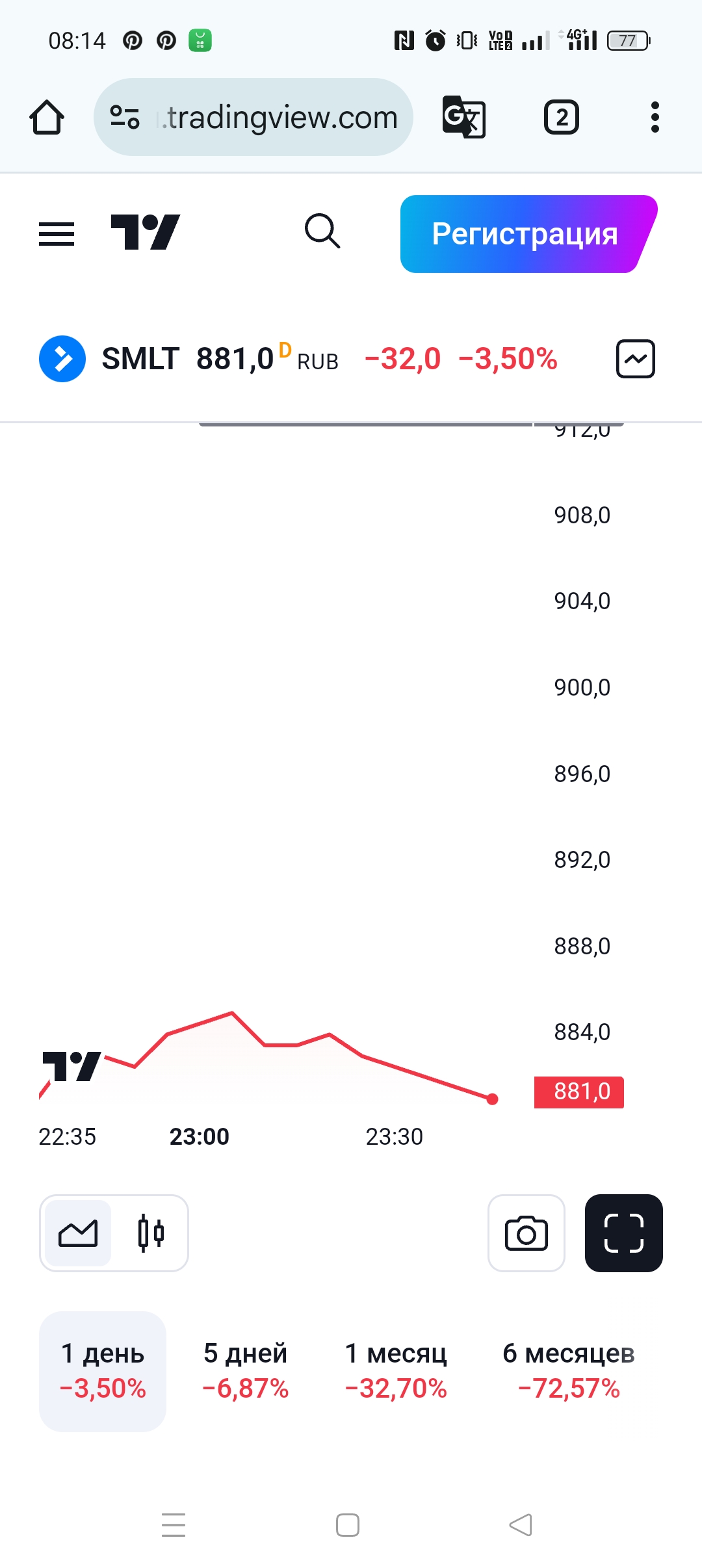Image resolution: width=702 pixels, height=1568 pixels.
Task: Go back with the system back button
Action: point(521,1524)
